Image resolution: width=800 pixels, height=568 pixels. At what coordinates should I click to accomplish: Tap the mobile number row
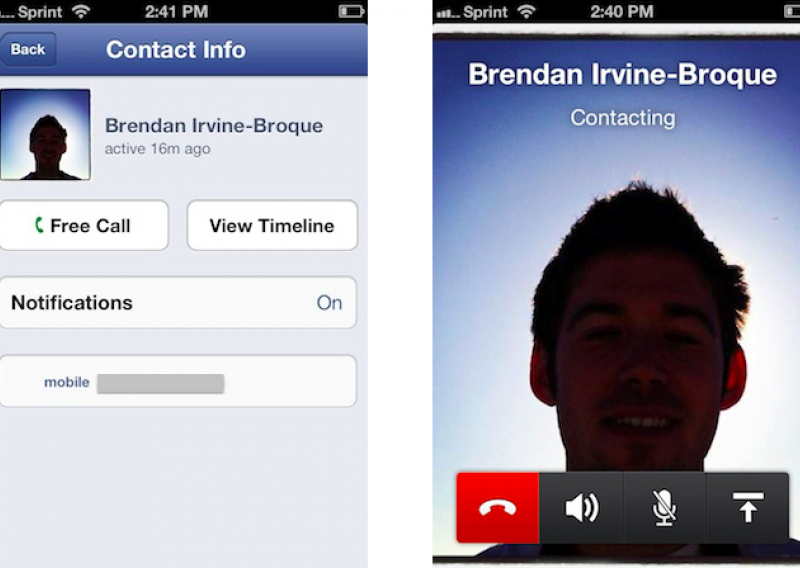[178, 381]
